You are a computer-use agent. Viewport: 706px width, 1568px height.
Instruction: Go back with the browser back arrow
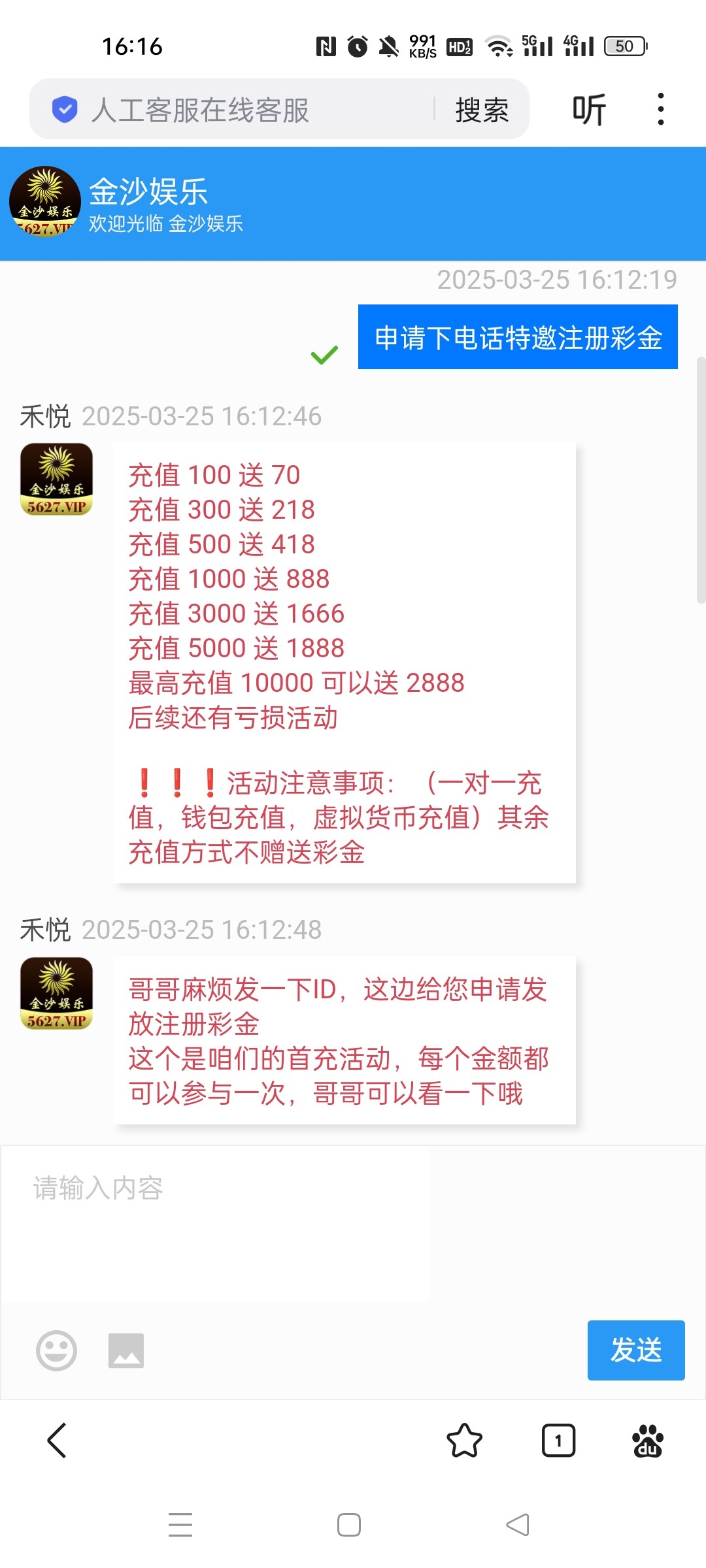tap(57, 1440)
